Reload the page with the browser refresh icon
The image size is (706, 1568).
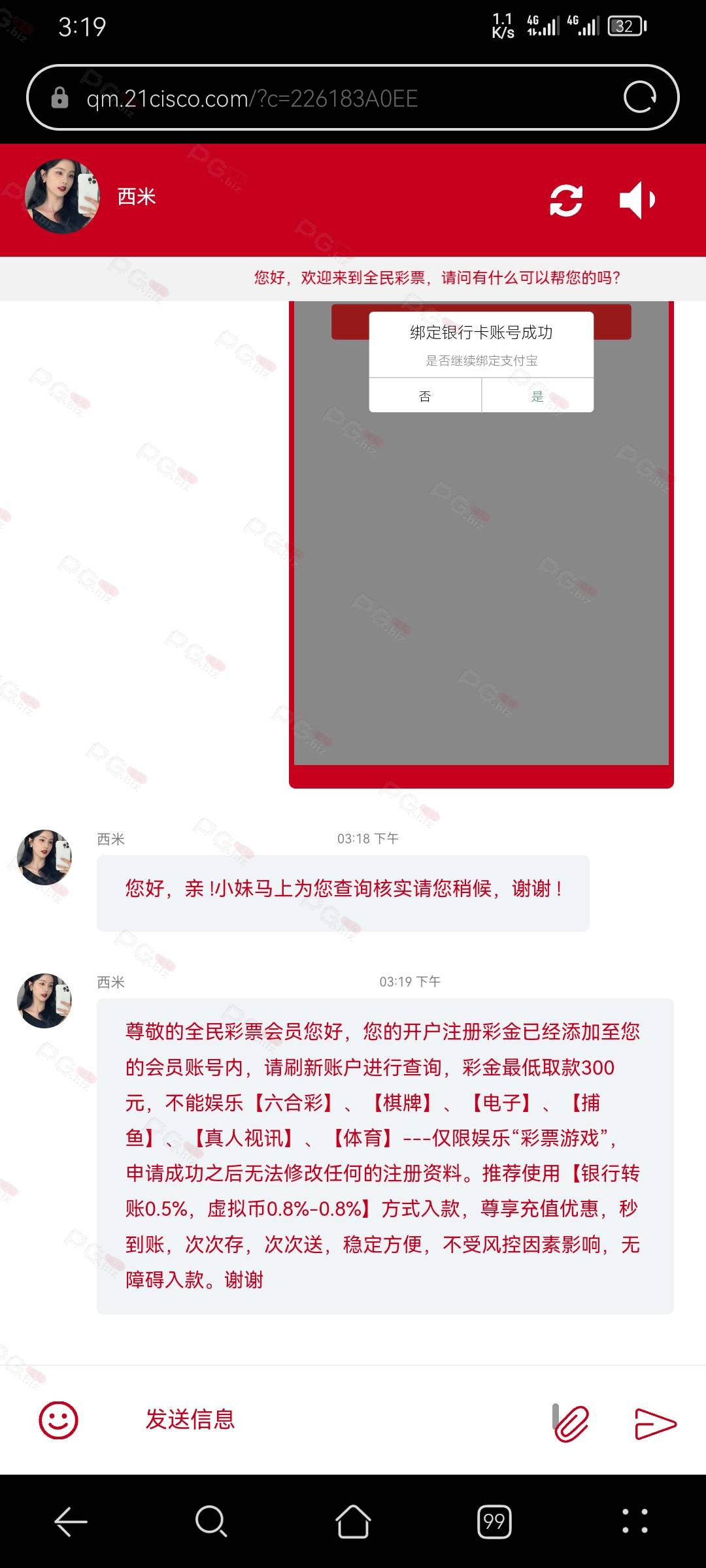coord(639,98)
